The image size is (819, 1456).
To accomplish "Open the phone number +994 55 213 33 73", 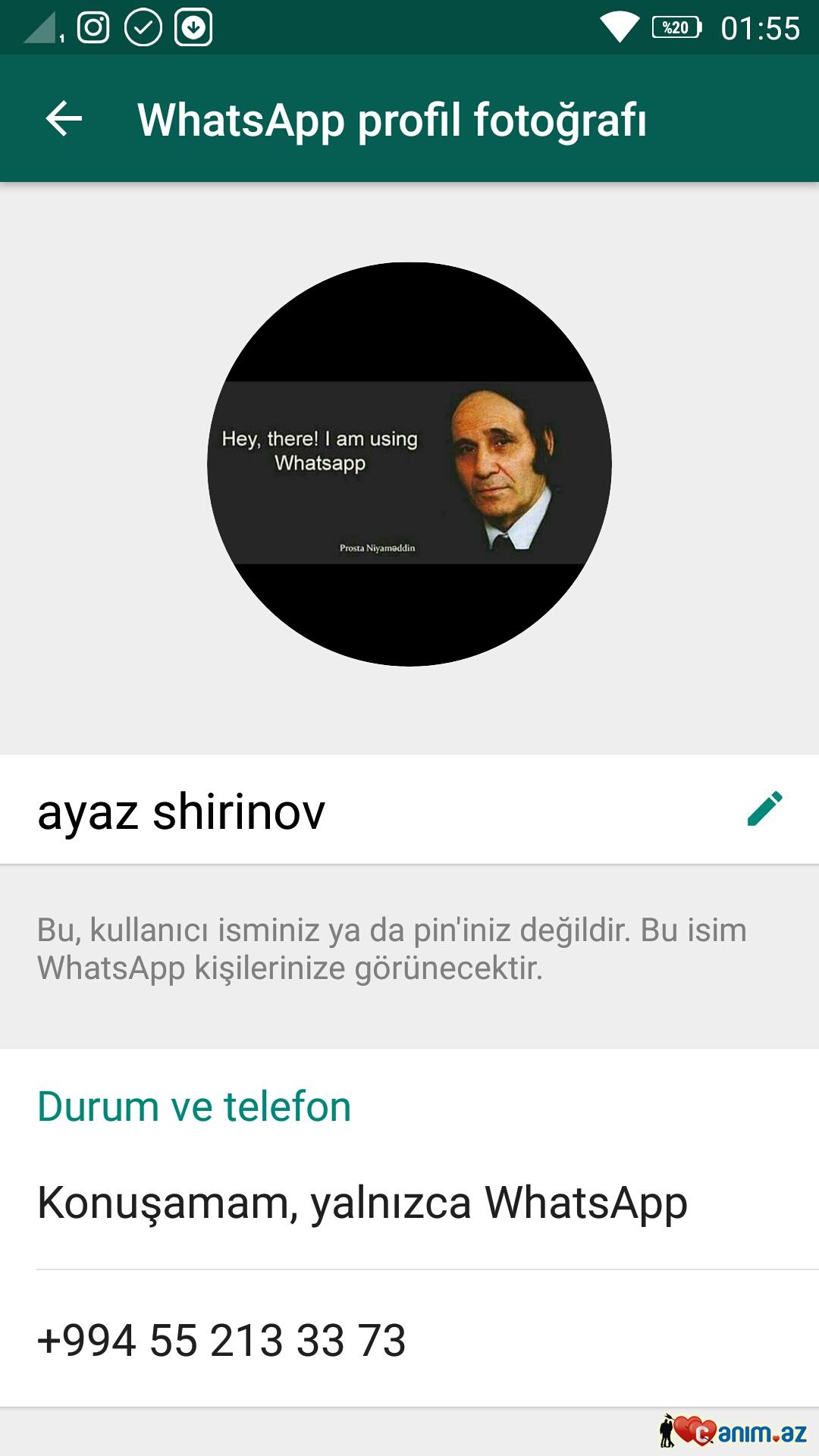I will click(221, 1340).
